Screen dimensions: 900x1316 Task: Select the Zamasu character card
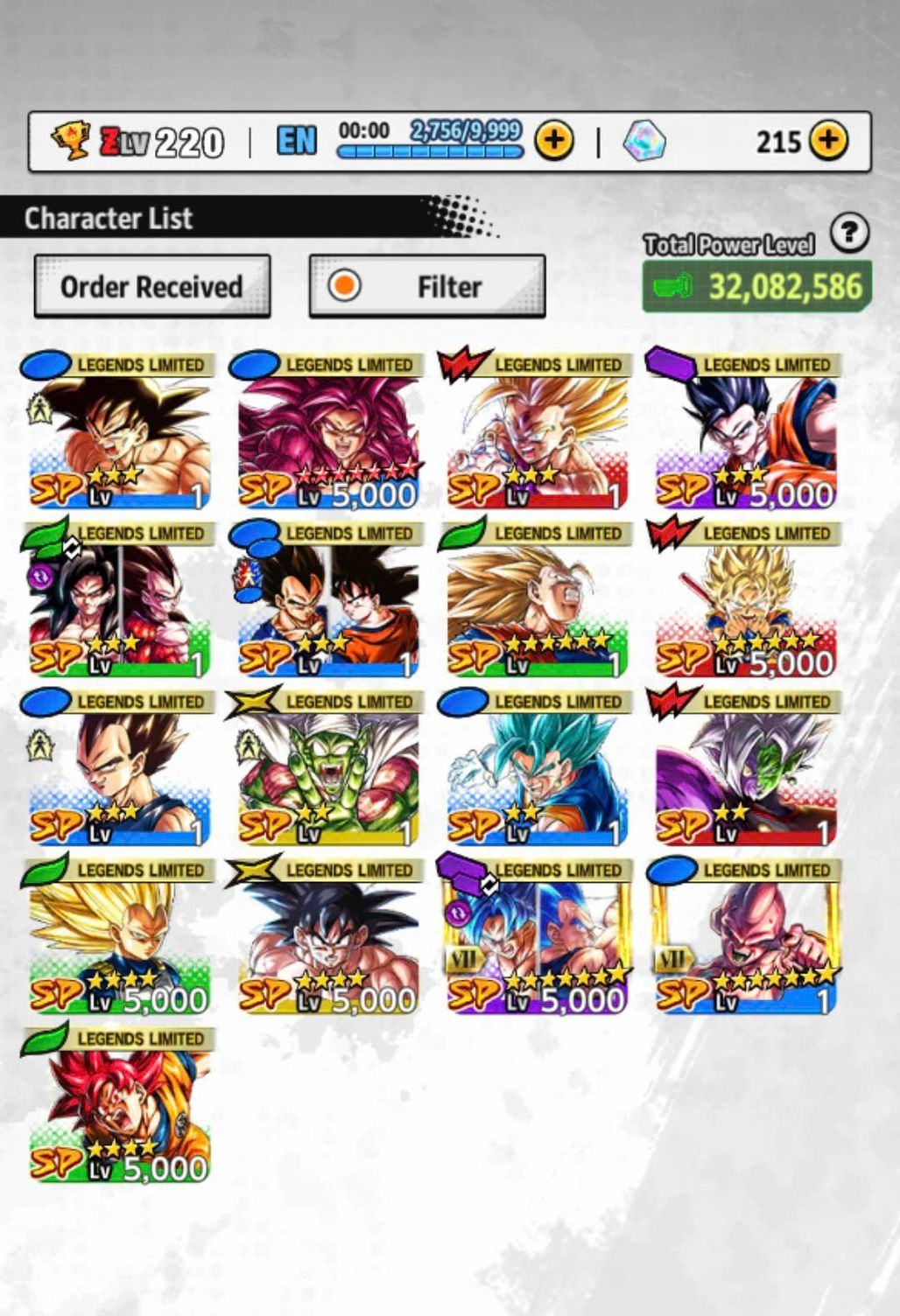[x=745, y=770]
